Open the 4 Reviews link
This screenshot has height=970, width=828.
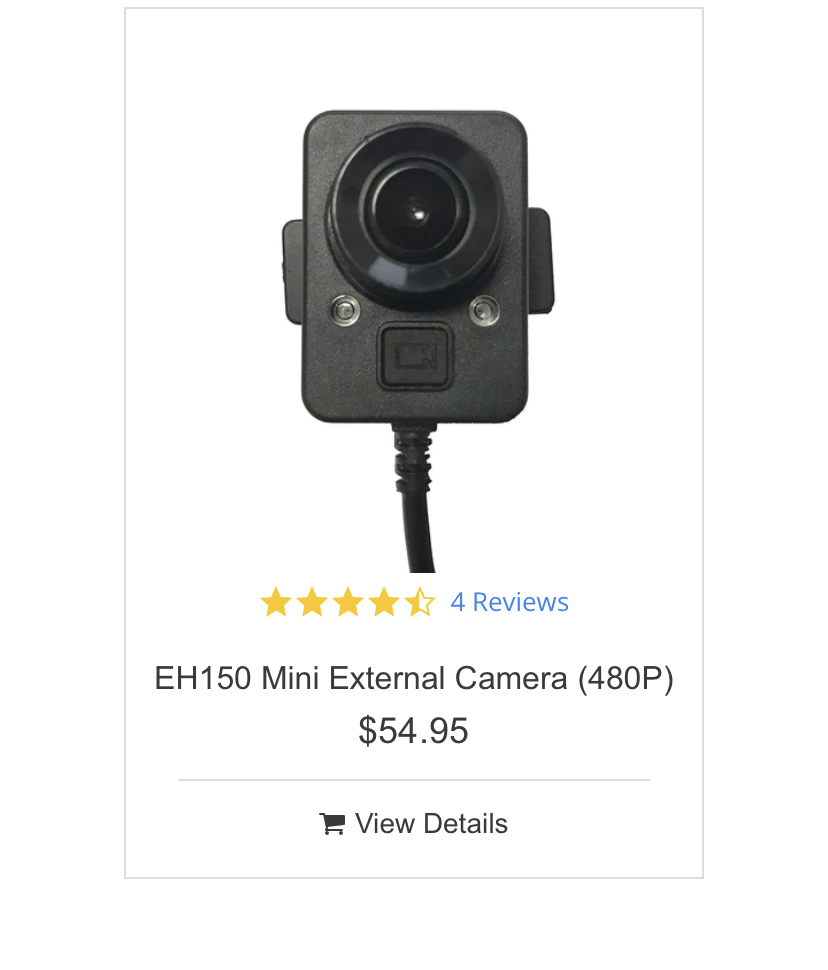(509, 602)
